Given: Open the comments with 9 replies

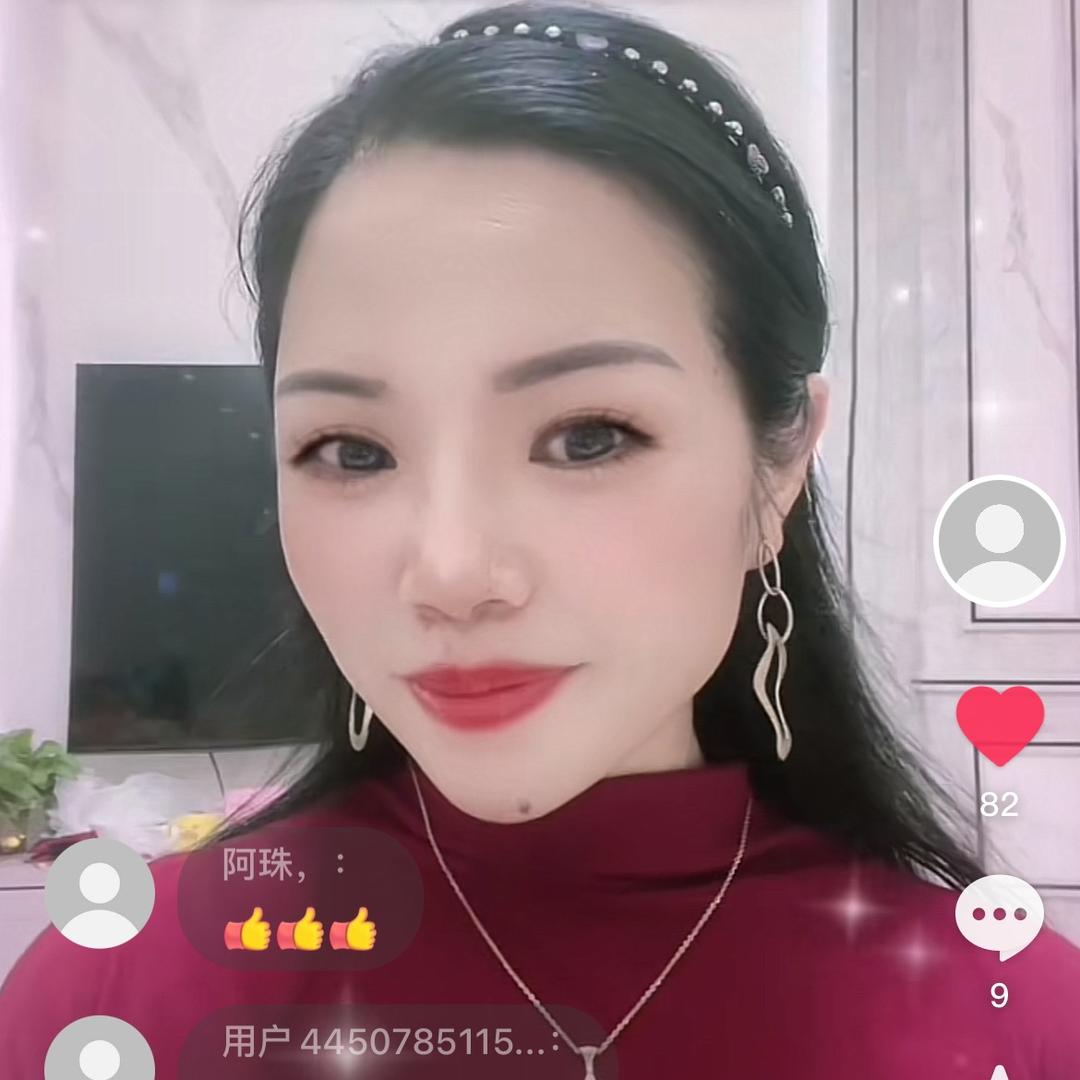Looking at the screenshot, I should tap(999, 916).
